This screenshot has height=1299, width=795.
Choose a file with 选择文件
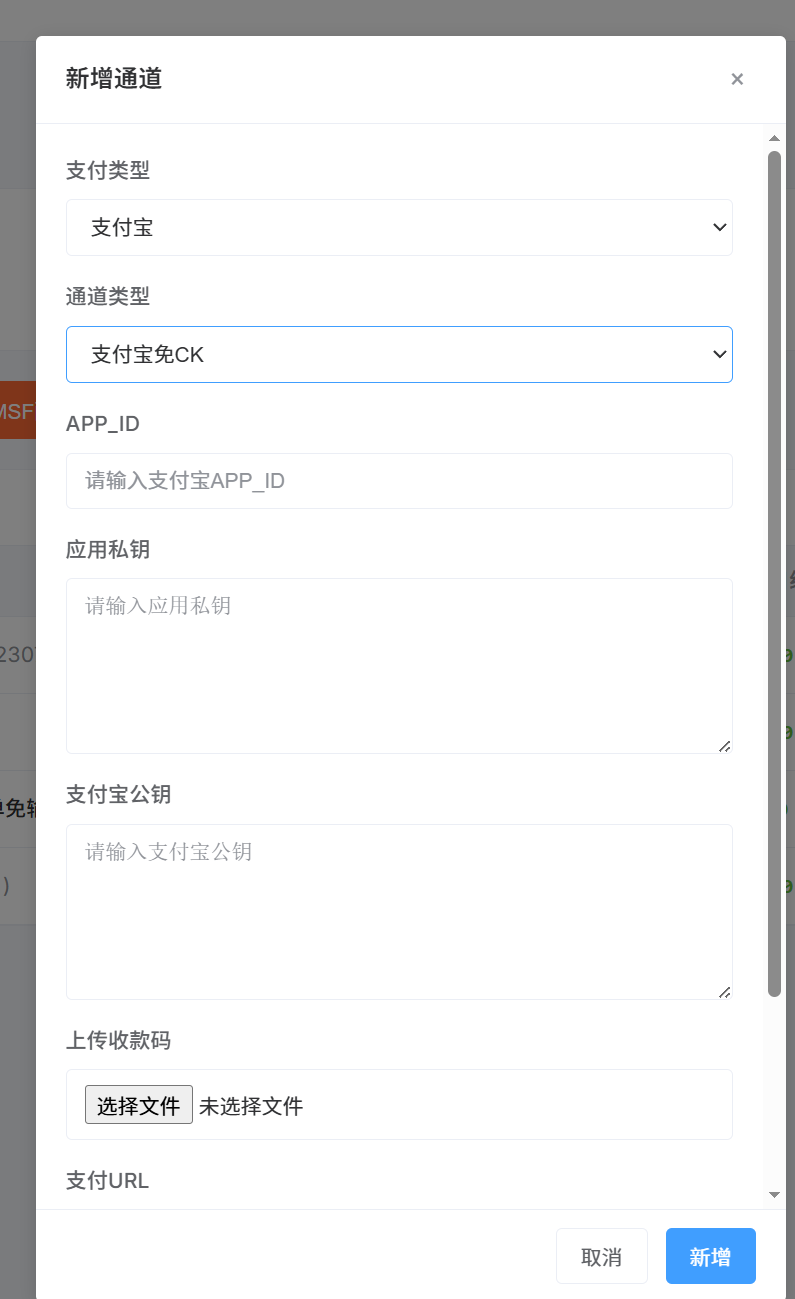tap(139, 1105)
